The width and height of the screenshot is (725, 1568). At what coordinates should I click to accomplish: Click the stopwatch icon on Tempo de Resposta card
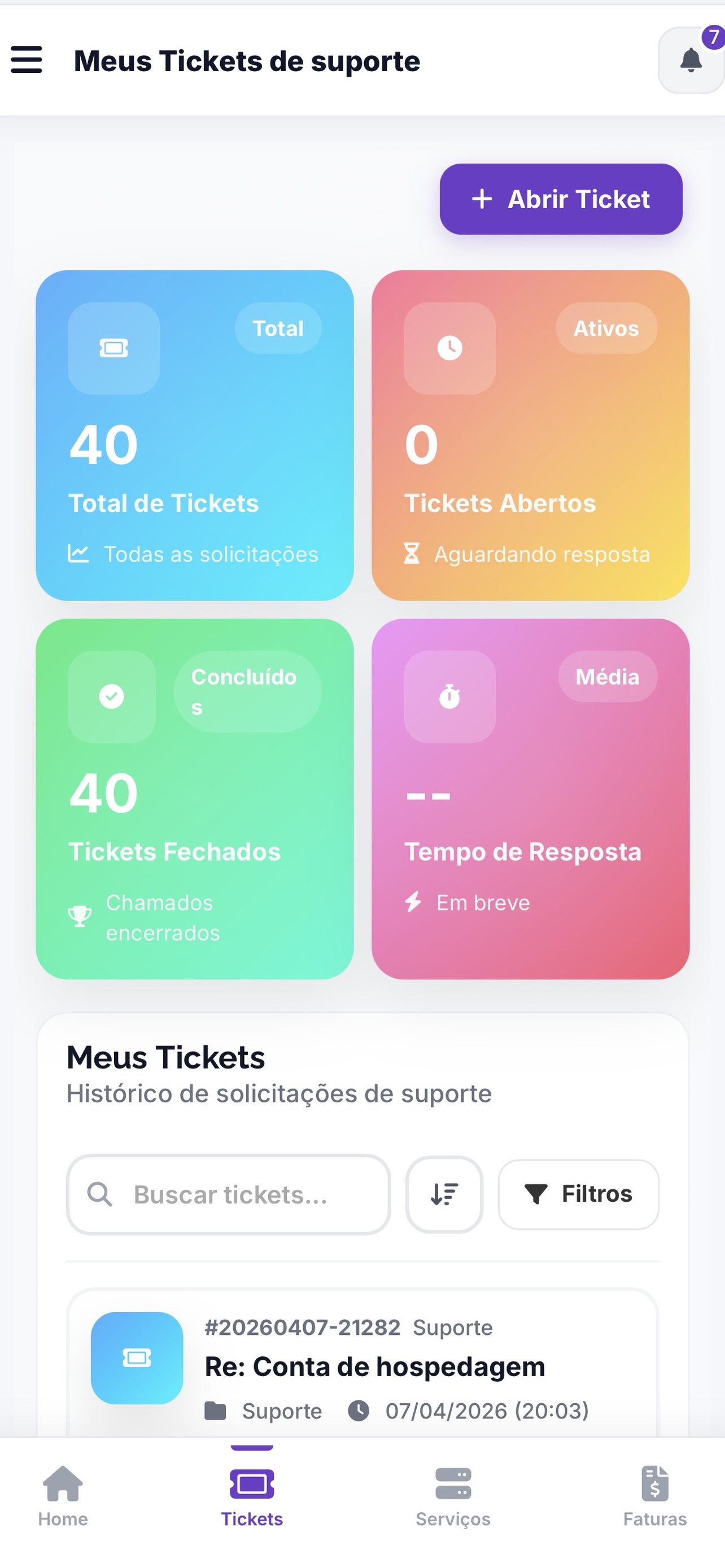tap(449, 699)
